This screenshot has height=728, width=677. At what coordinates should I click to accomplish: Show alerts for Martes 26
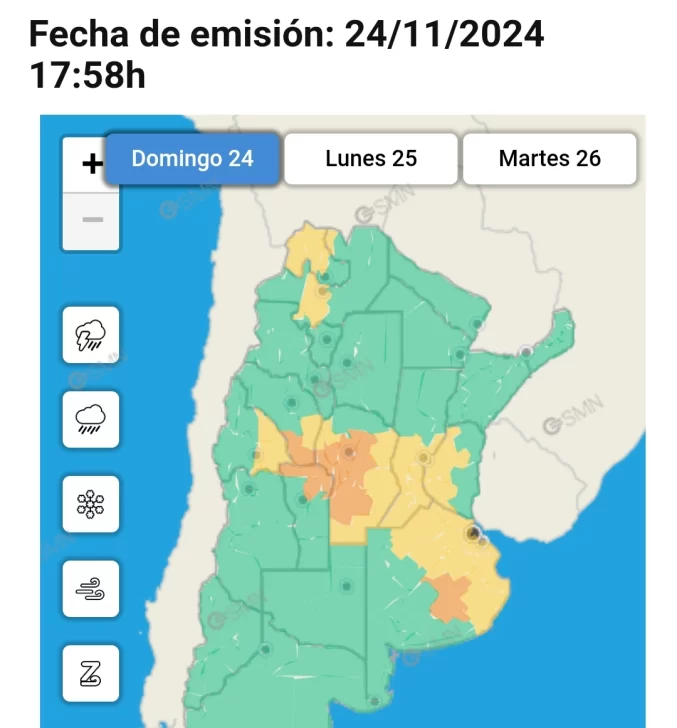click(x=549, y=159)
